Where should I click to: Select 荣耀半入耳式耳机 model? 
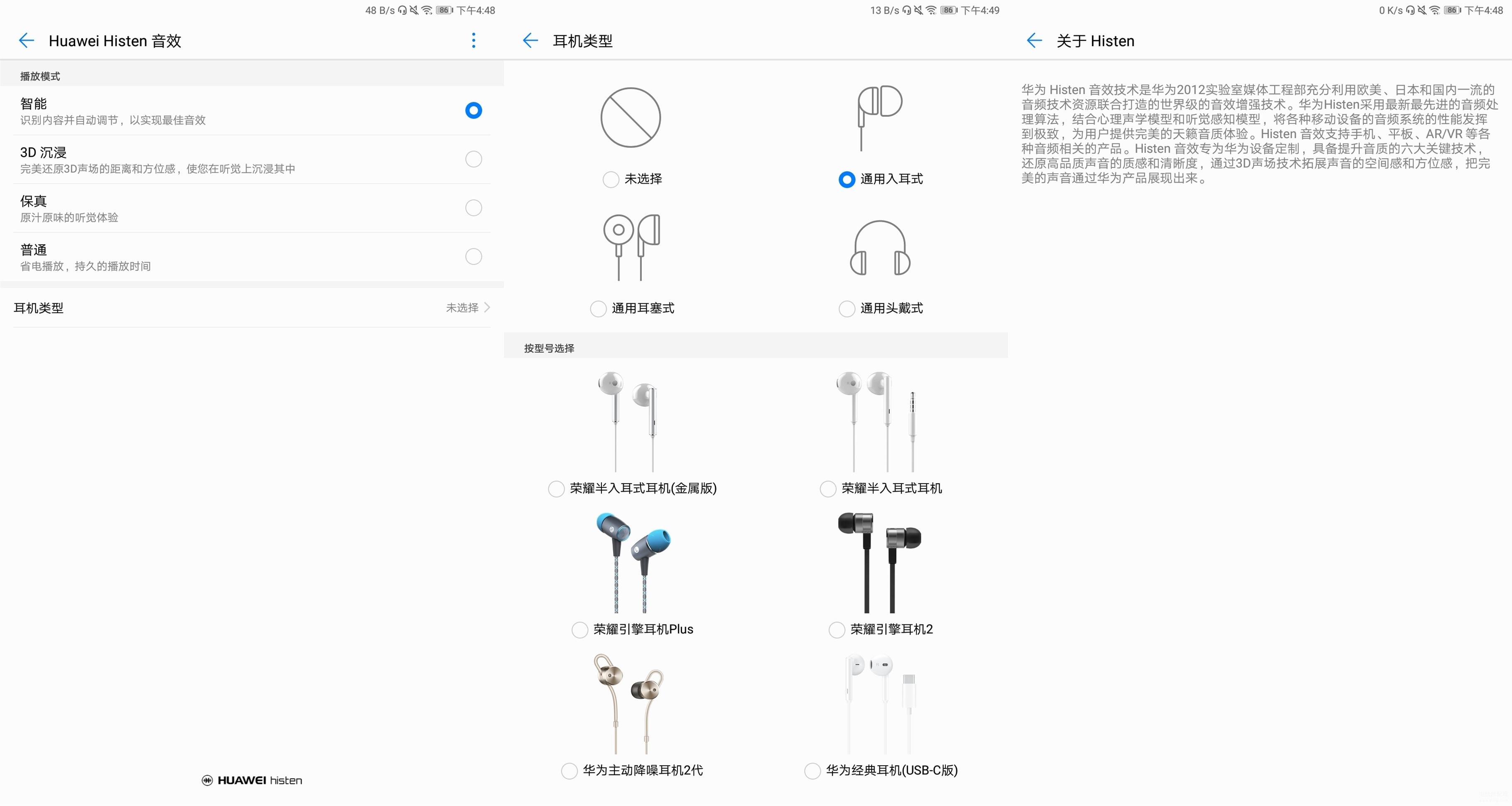coord(827,489)
